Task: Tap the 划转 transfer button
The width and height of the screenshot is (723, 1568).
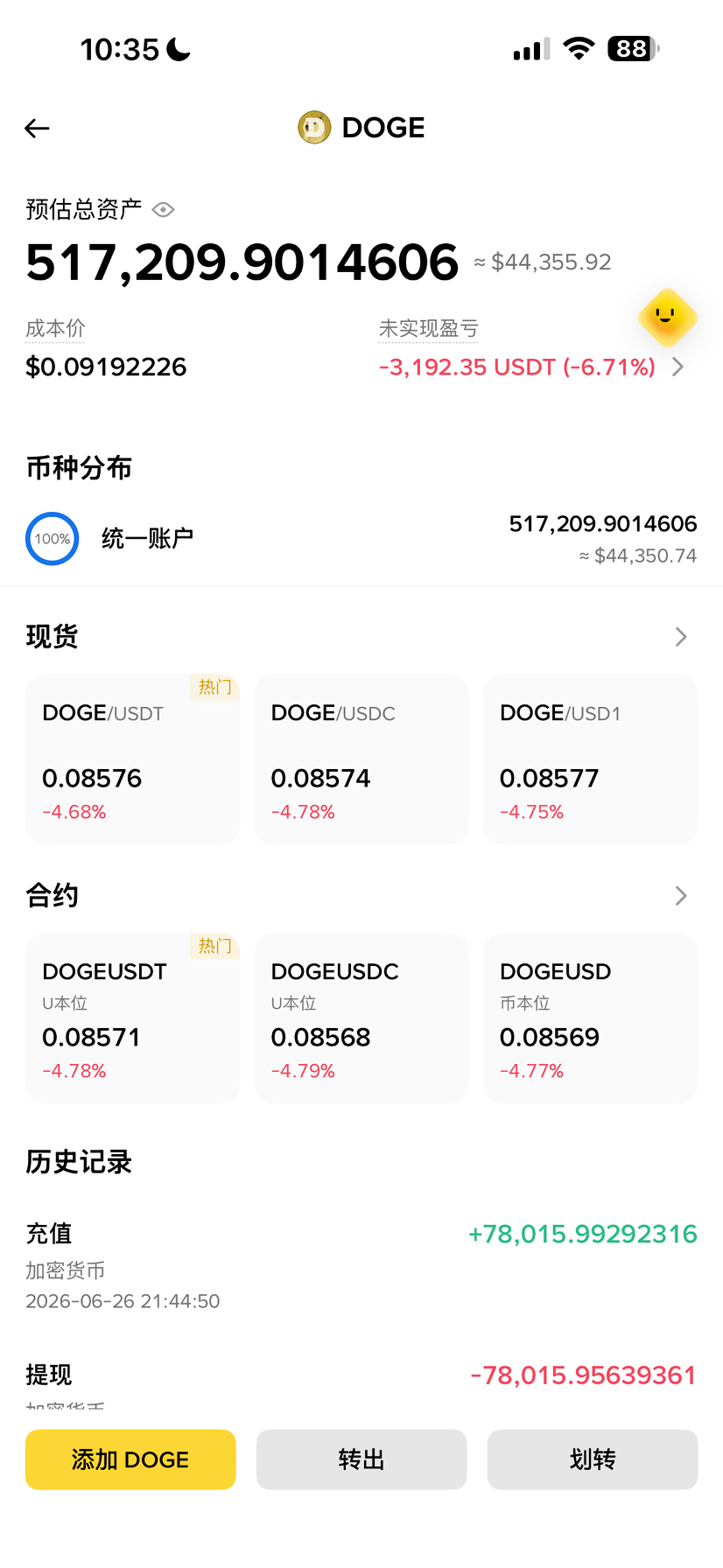Action: tap(593, 1459)
